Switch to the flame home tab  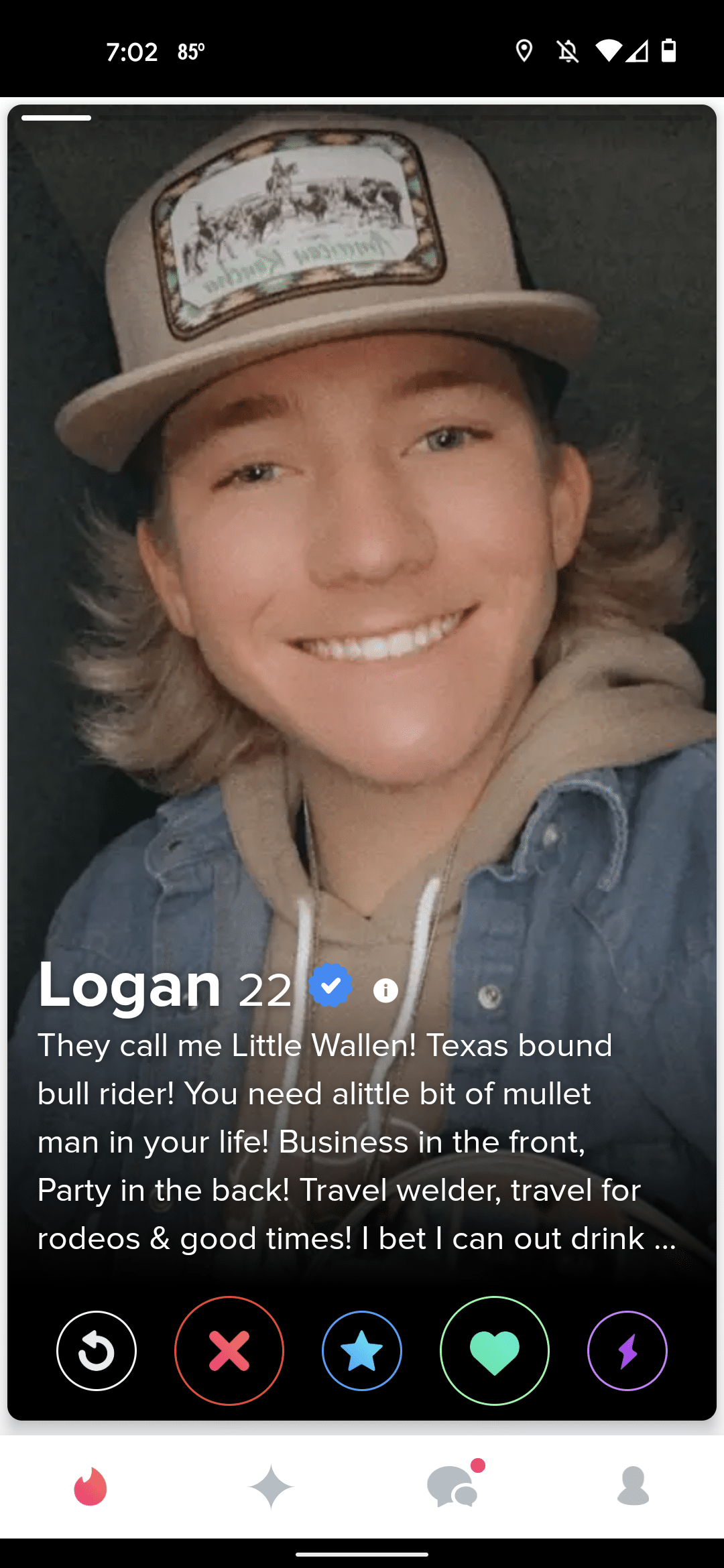(90, 1486)
